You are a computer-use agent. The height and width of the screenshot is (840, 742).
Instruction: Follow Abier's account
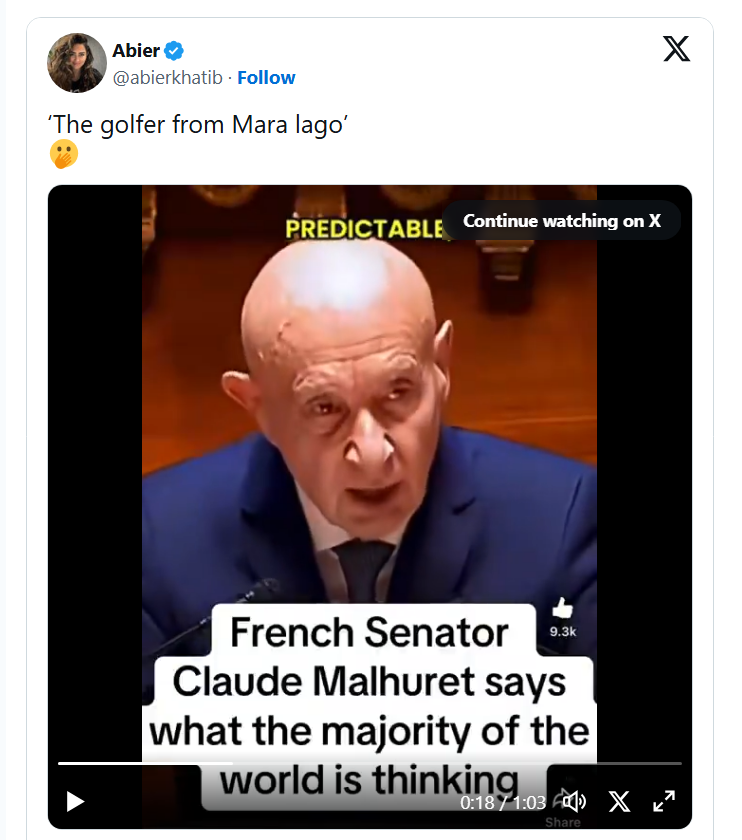pos(266,77)
